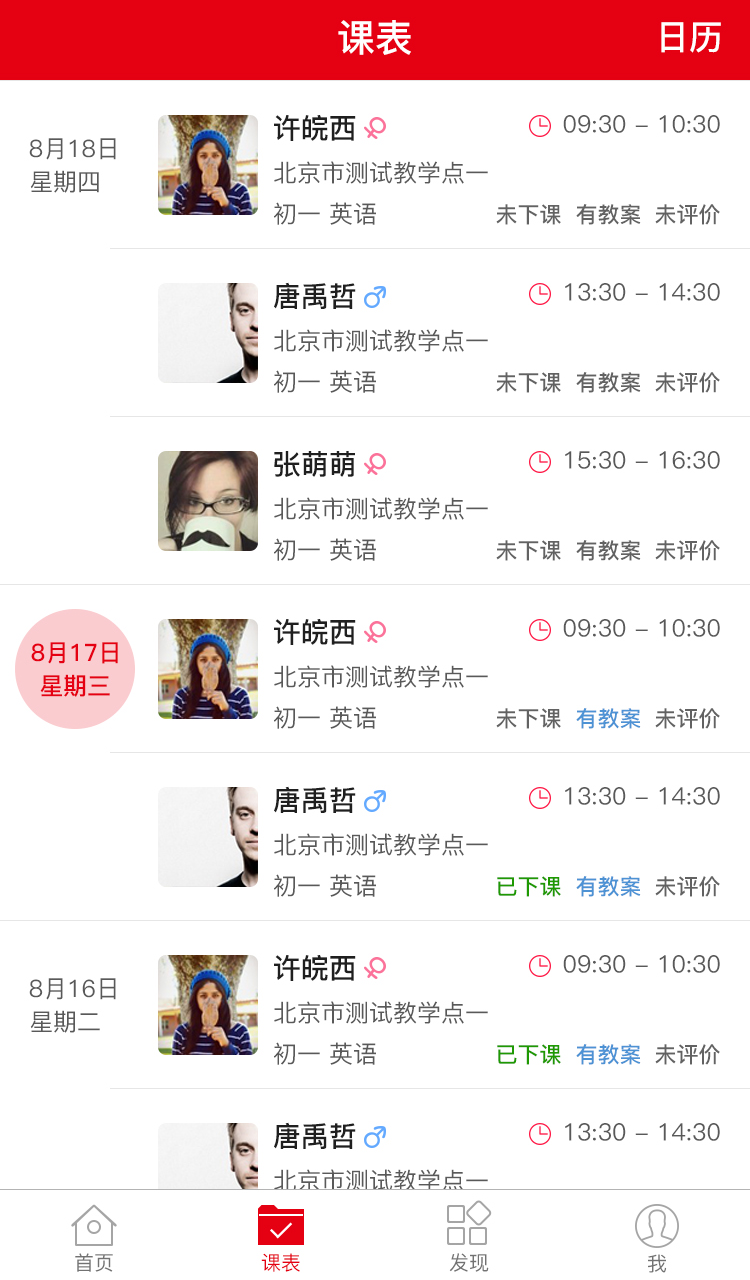Click the highlighted 8月17日 date badge
The height and width of the screenshot is (1280, 750).
[74, 668]
